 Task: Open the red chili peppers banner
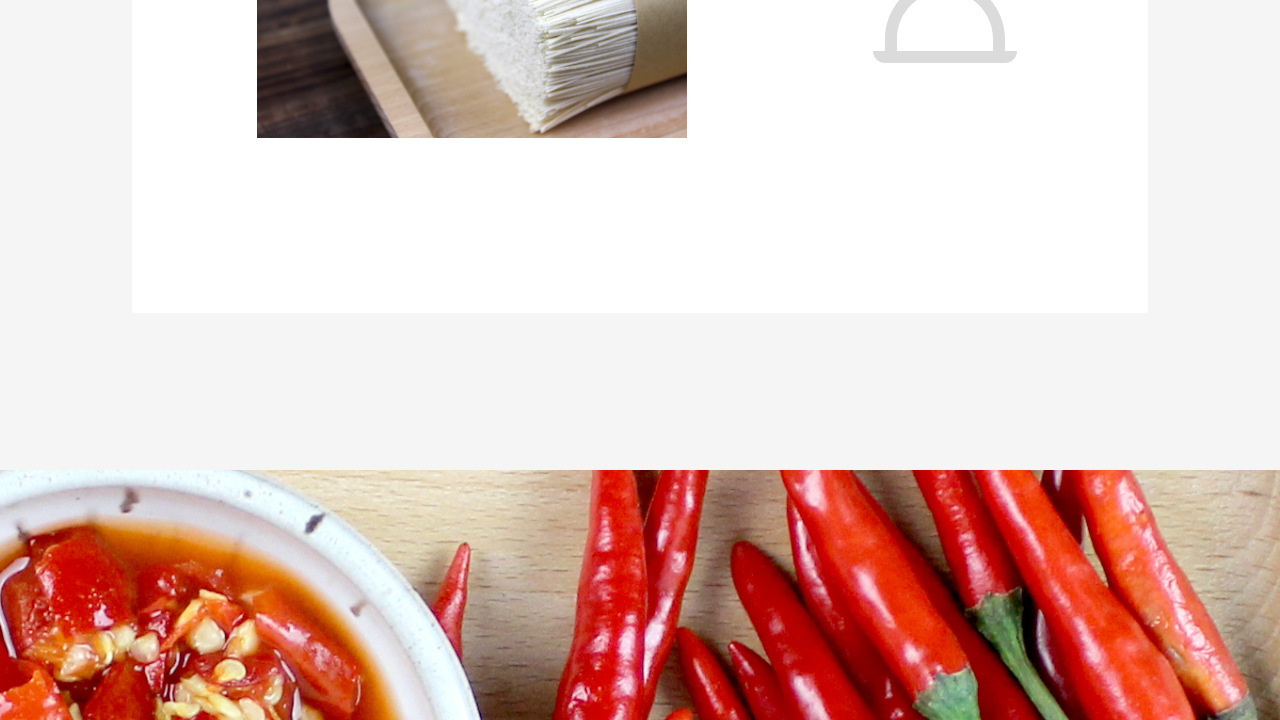point(640,595)
